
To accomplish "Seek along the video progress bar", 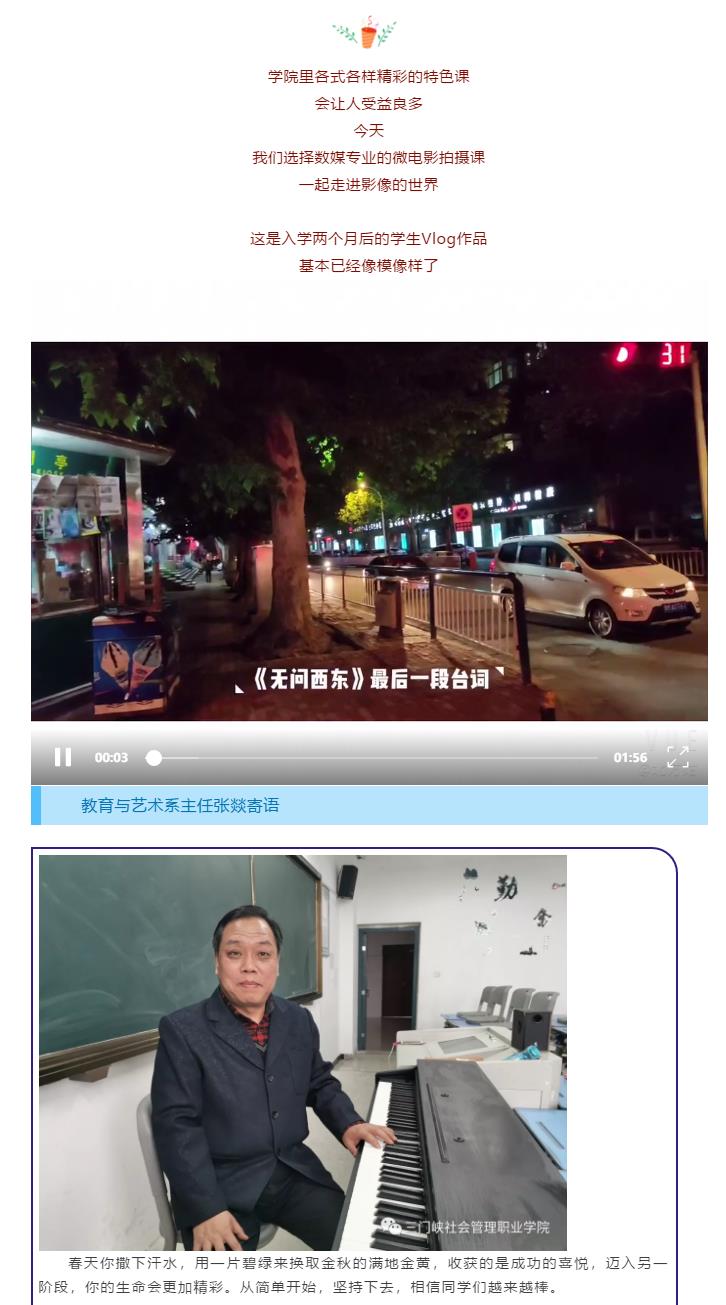I will coord(375,758).
